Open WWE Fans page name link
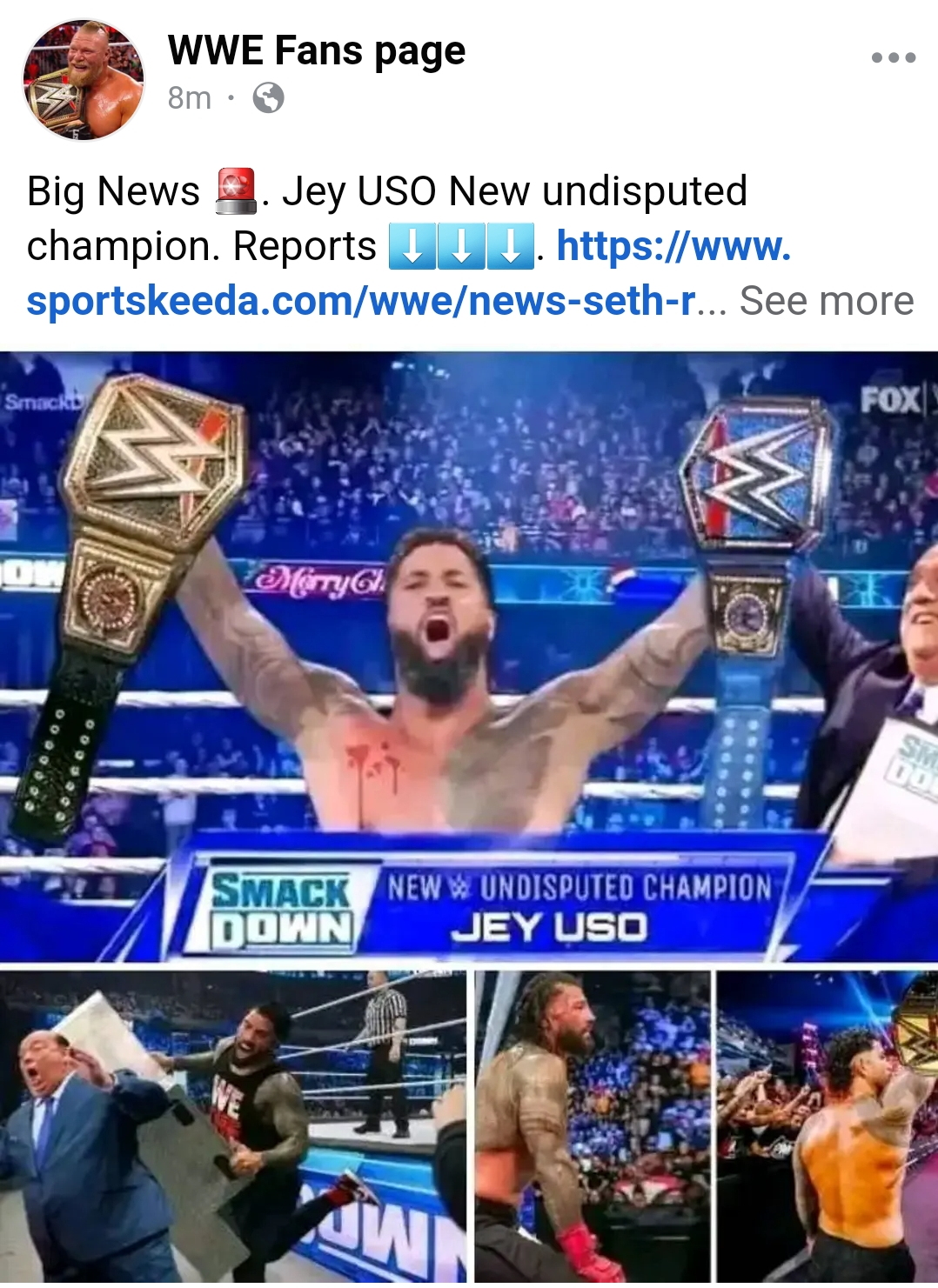The height and width of the screenshot is (1288, 938). (317, 50)
